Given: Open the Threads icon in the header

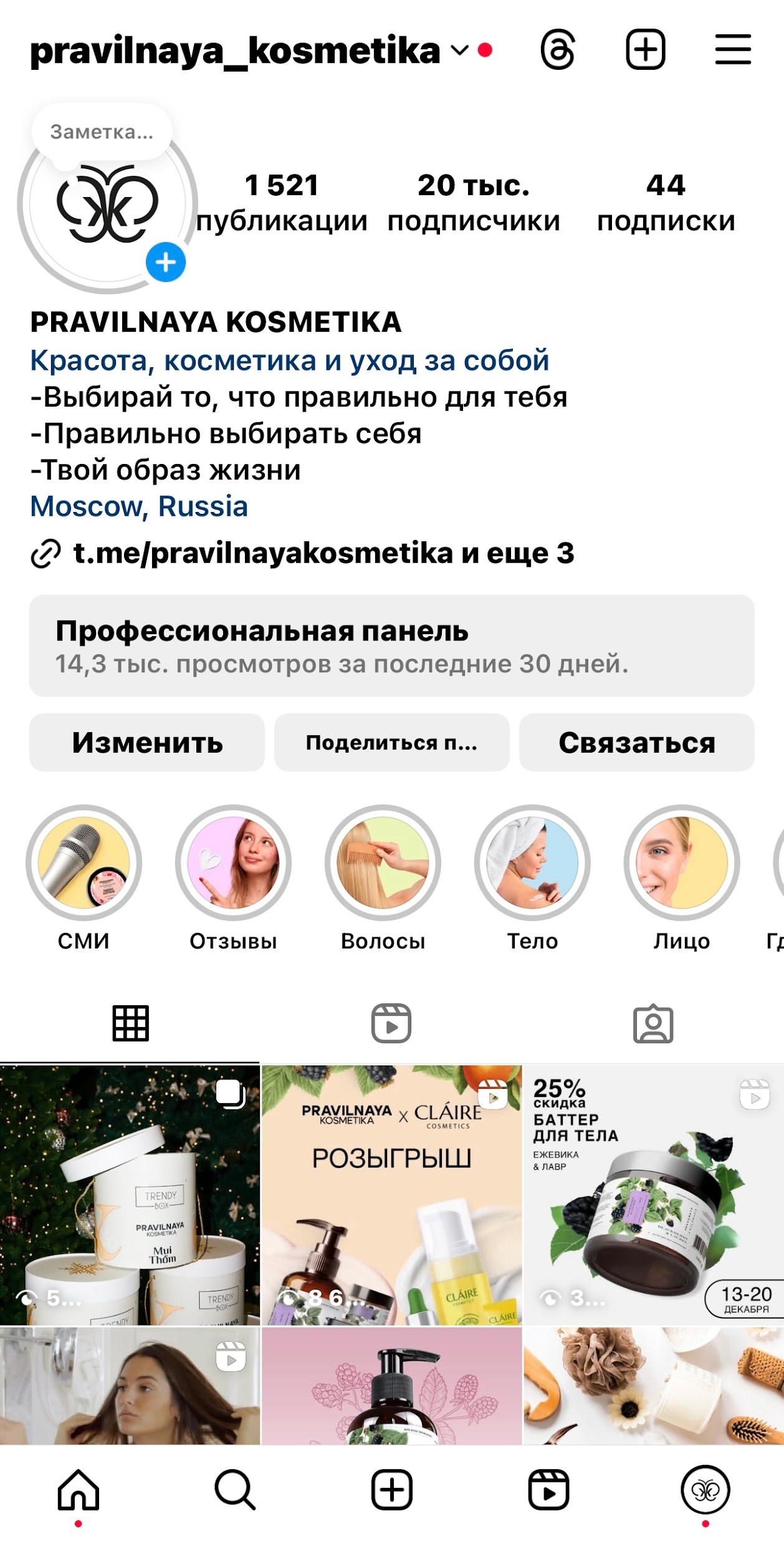Looking at the screenshot, I should click(x=557, y=51).
